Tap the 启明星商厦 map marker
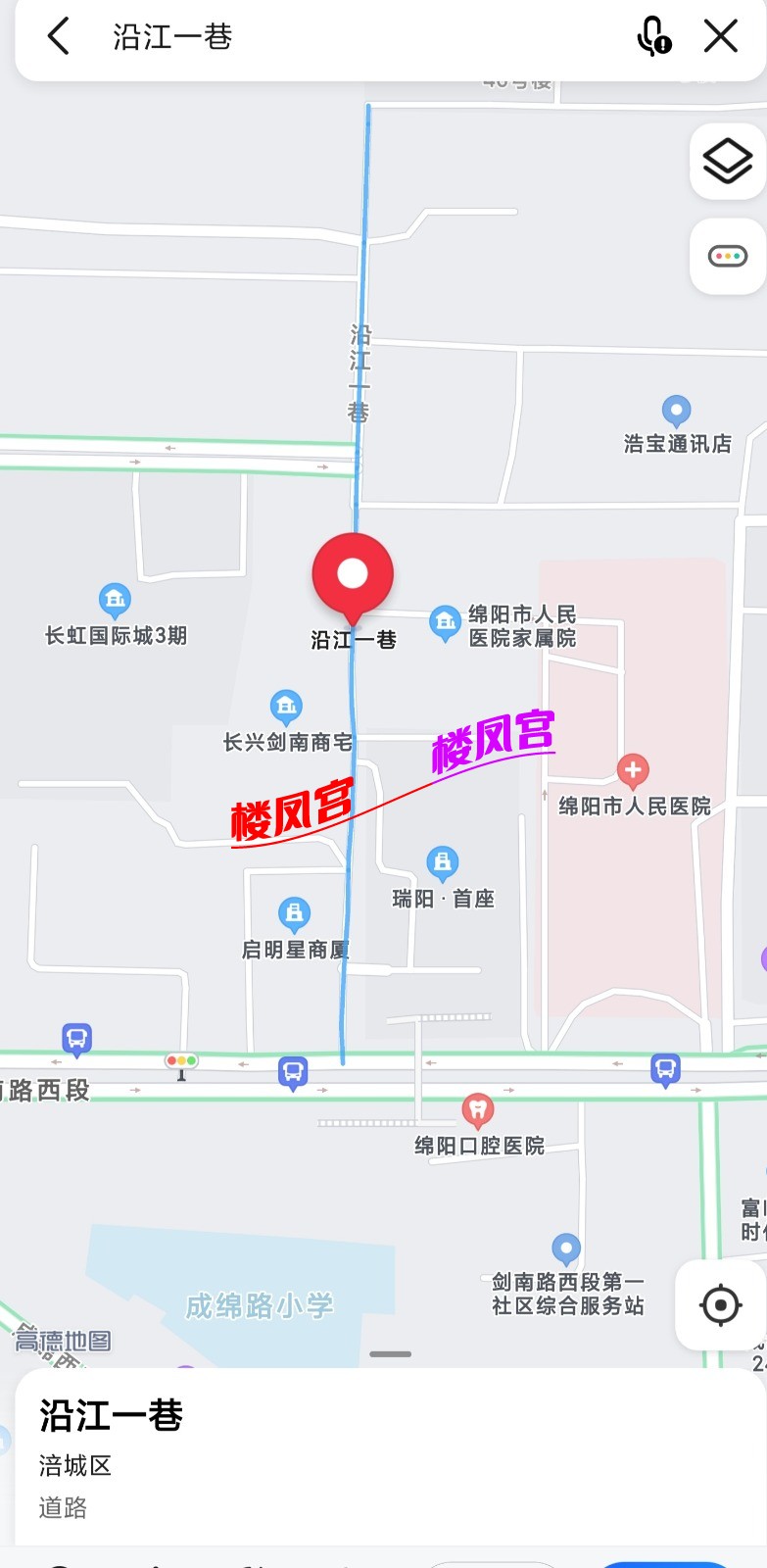This screenshot has height=1568, width=767. tap(294, 913)
